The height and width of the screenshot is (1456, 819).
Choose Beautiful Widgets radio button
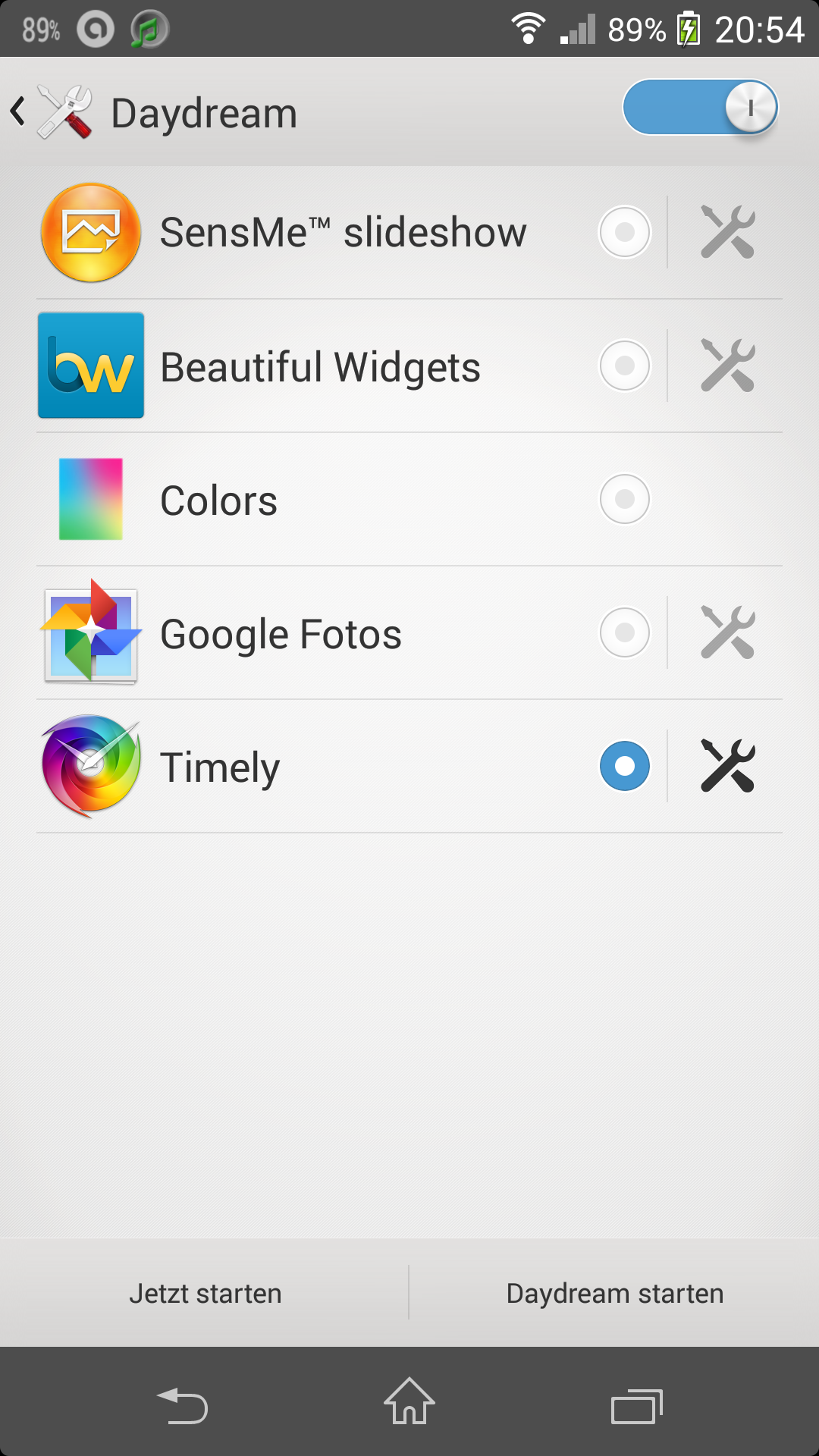pos(625,366)
